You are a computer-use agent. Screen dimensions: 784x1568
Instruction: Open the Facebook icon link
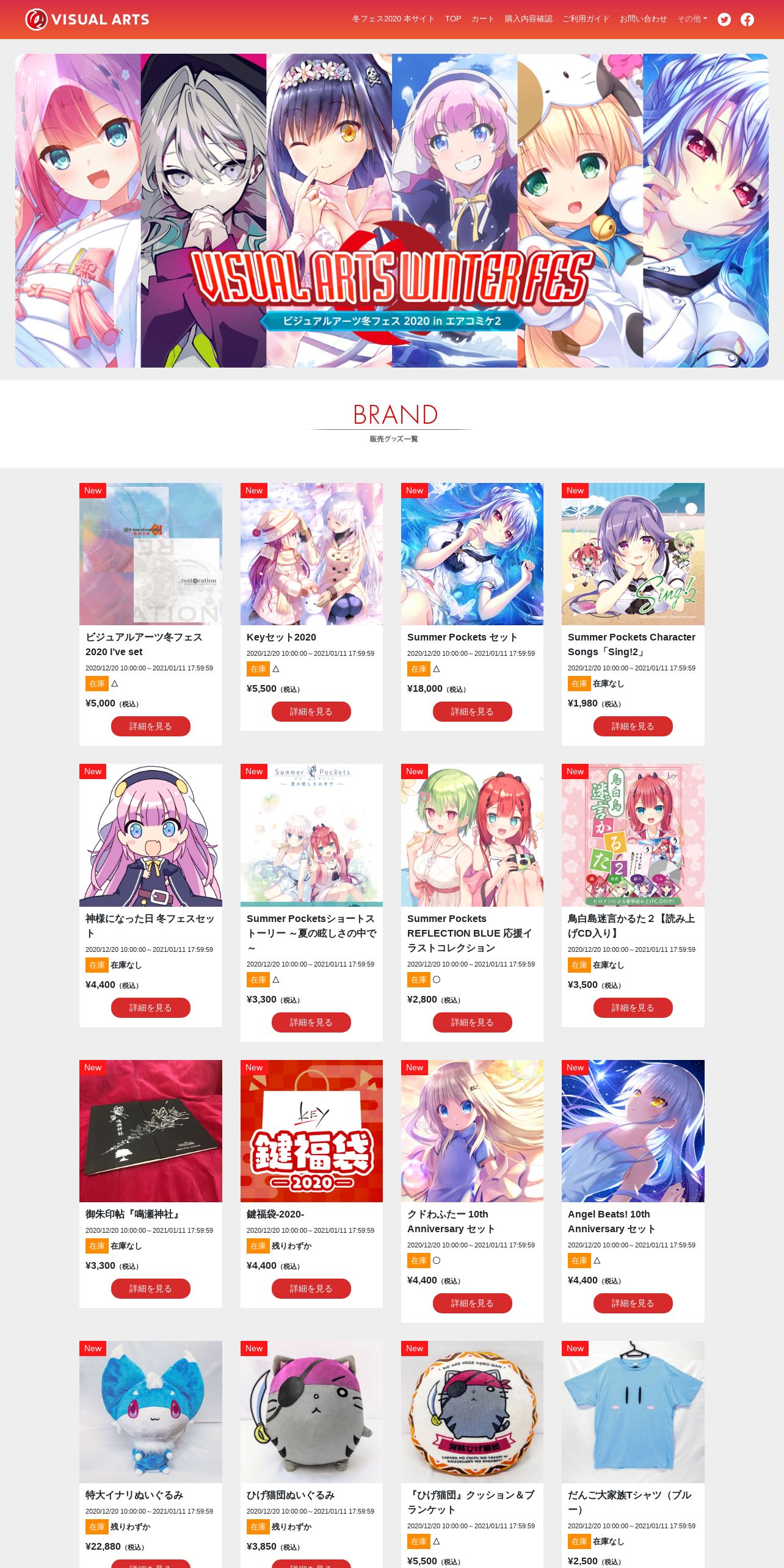pyautogui.click(x=747, y=20)
